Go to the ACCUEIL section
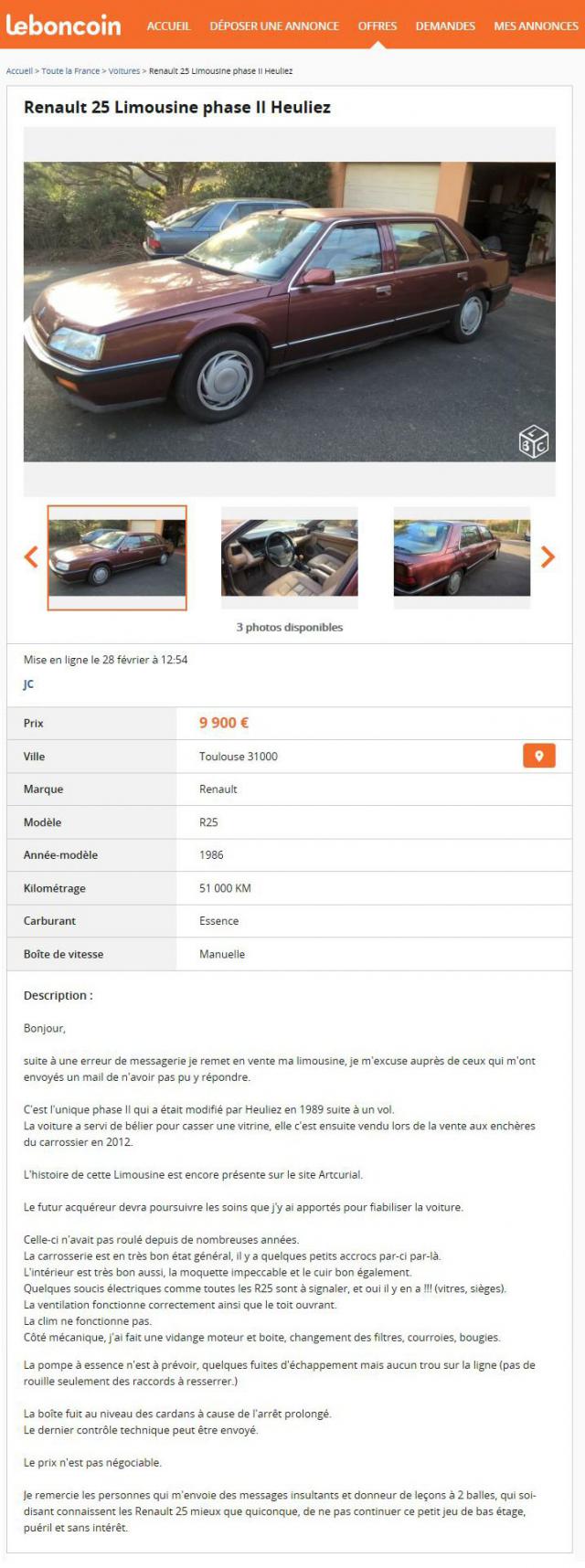Screen dimensions: 585x1568 (169, 26)
